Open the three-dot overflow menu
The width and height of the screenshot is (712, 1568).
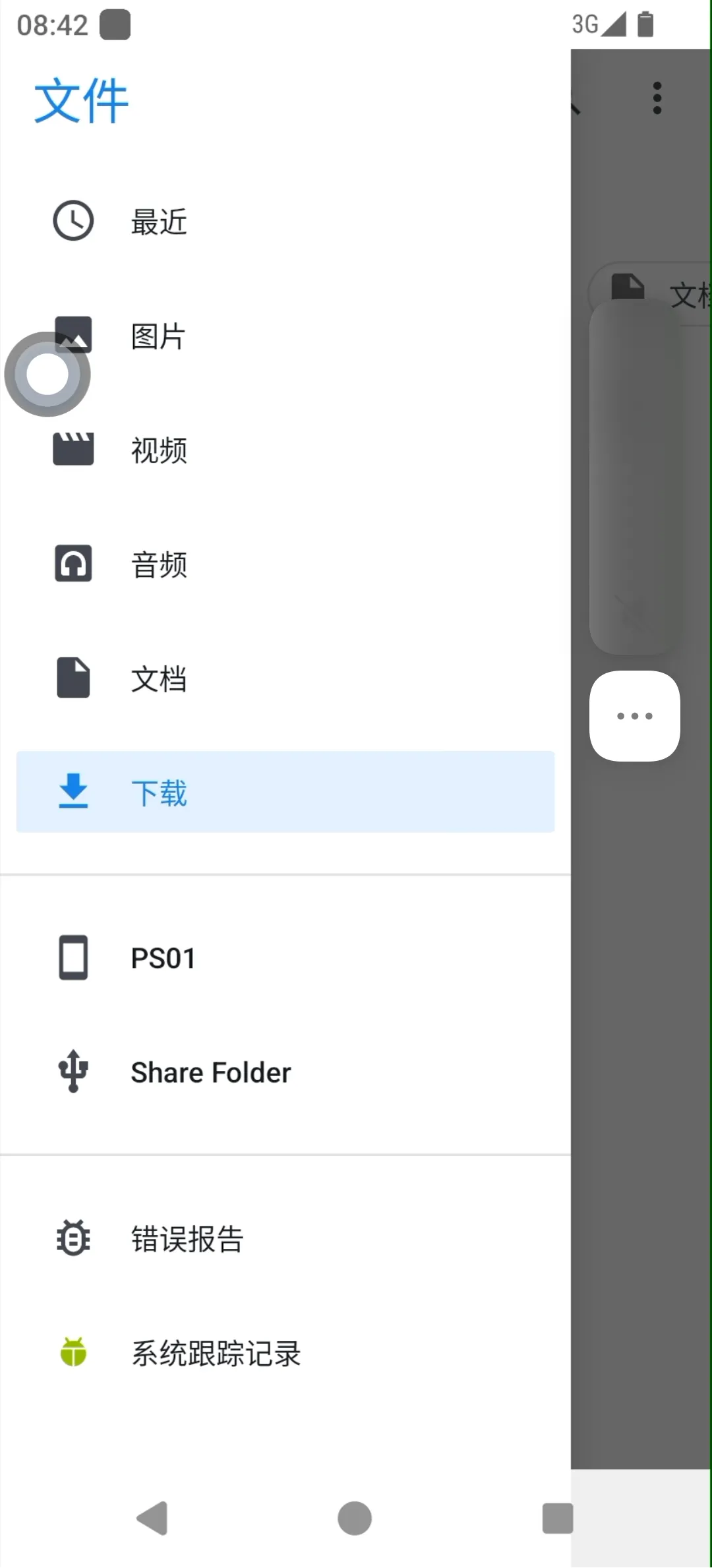pos(657,96)
